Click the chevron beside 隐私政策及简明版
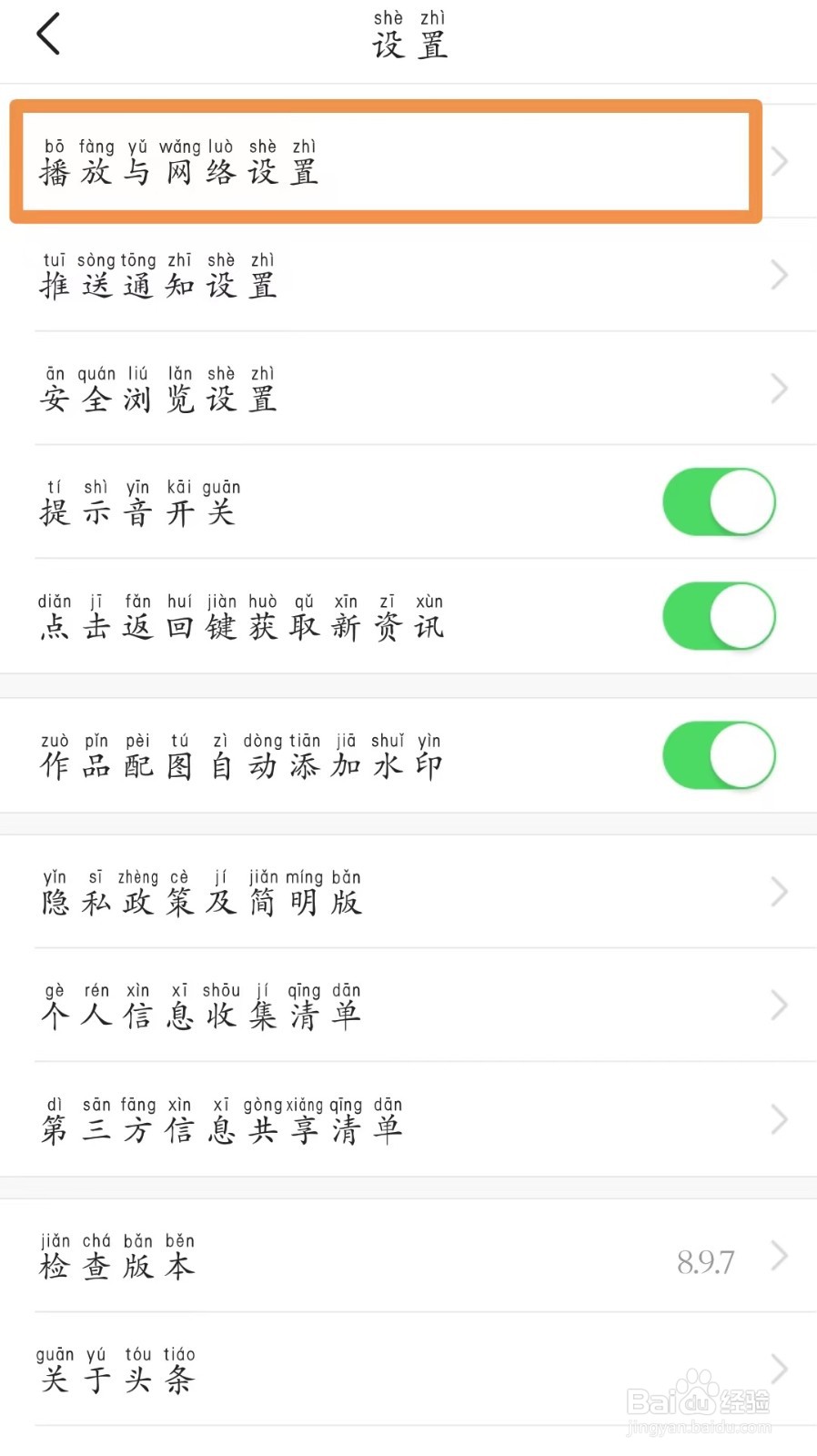Viewport: 817px width, 1456px height. tap(778, 892)
